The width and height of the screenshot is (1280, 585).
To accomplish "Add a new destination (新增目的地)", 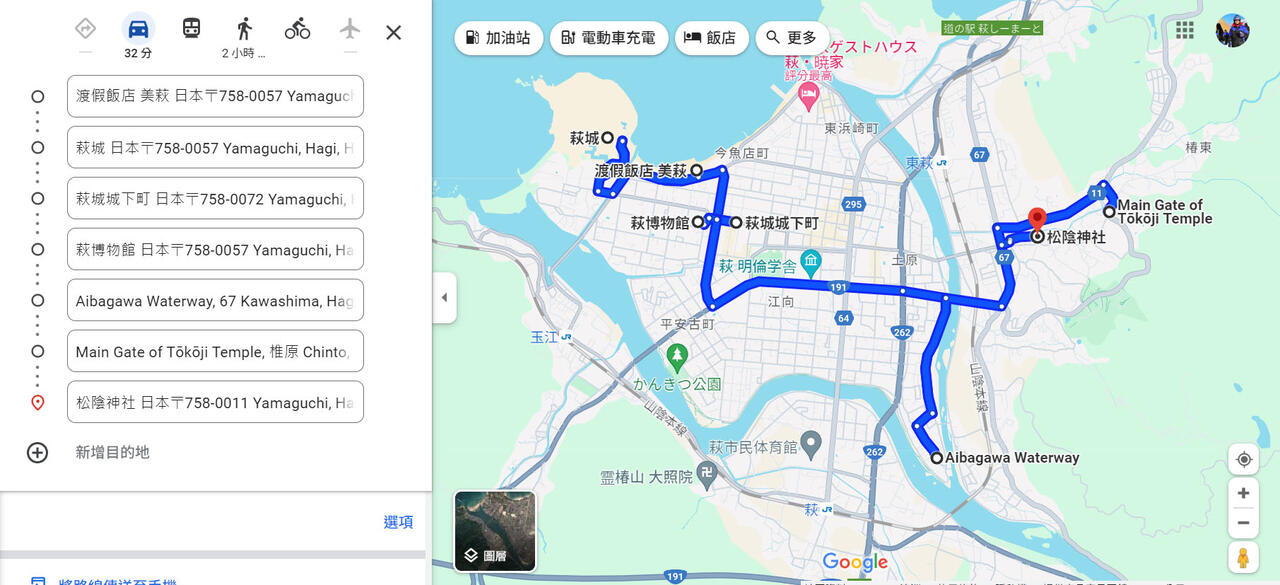I will tap(112, 452).
